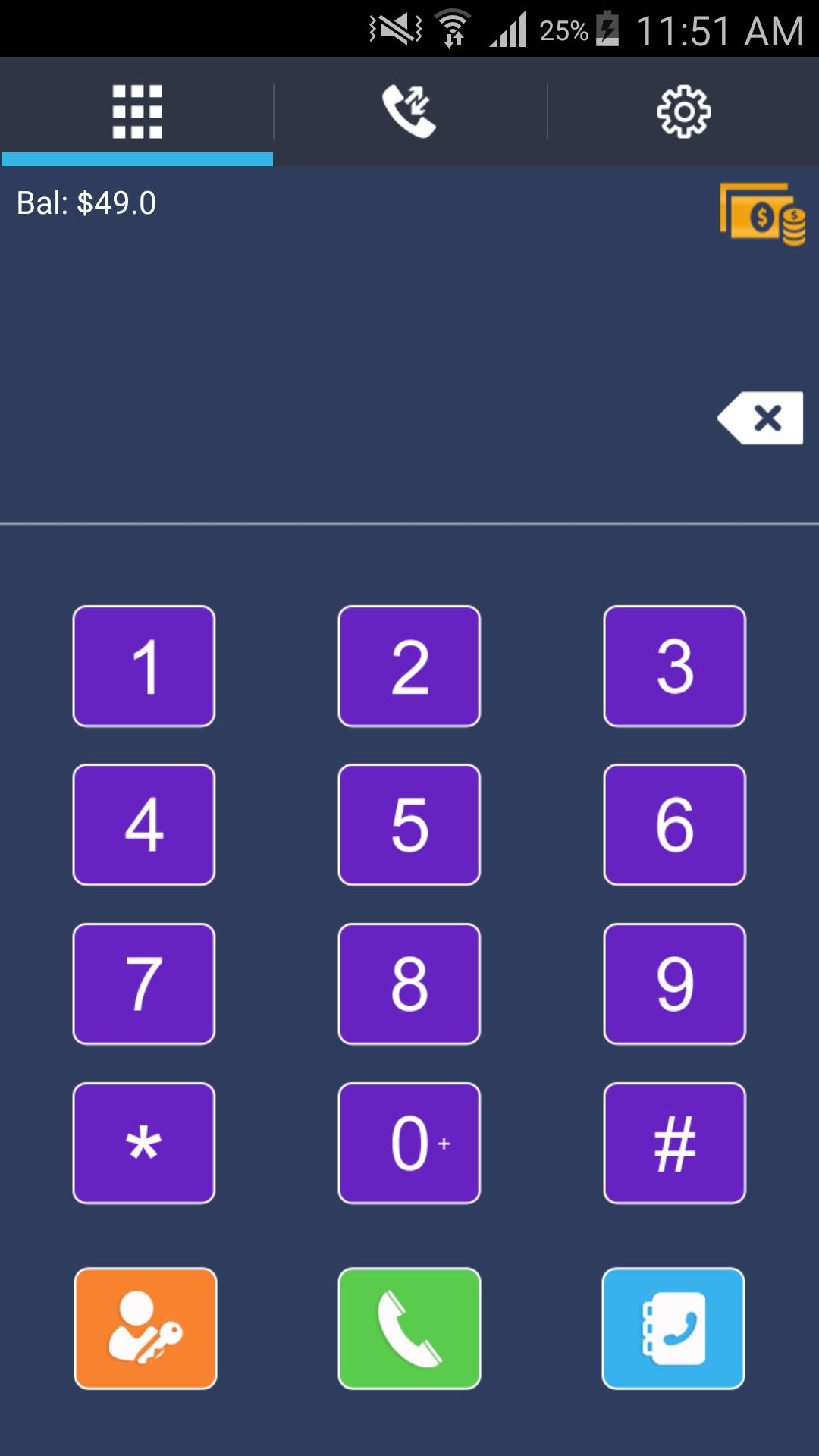The height and width of the screenshot is (1456, 819).
Task: Tap the 3 key
Action: pos(675,667)
